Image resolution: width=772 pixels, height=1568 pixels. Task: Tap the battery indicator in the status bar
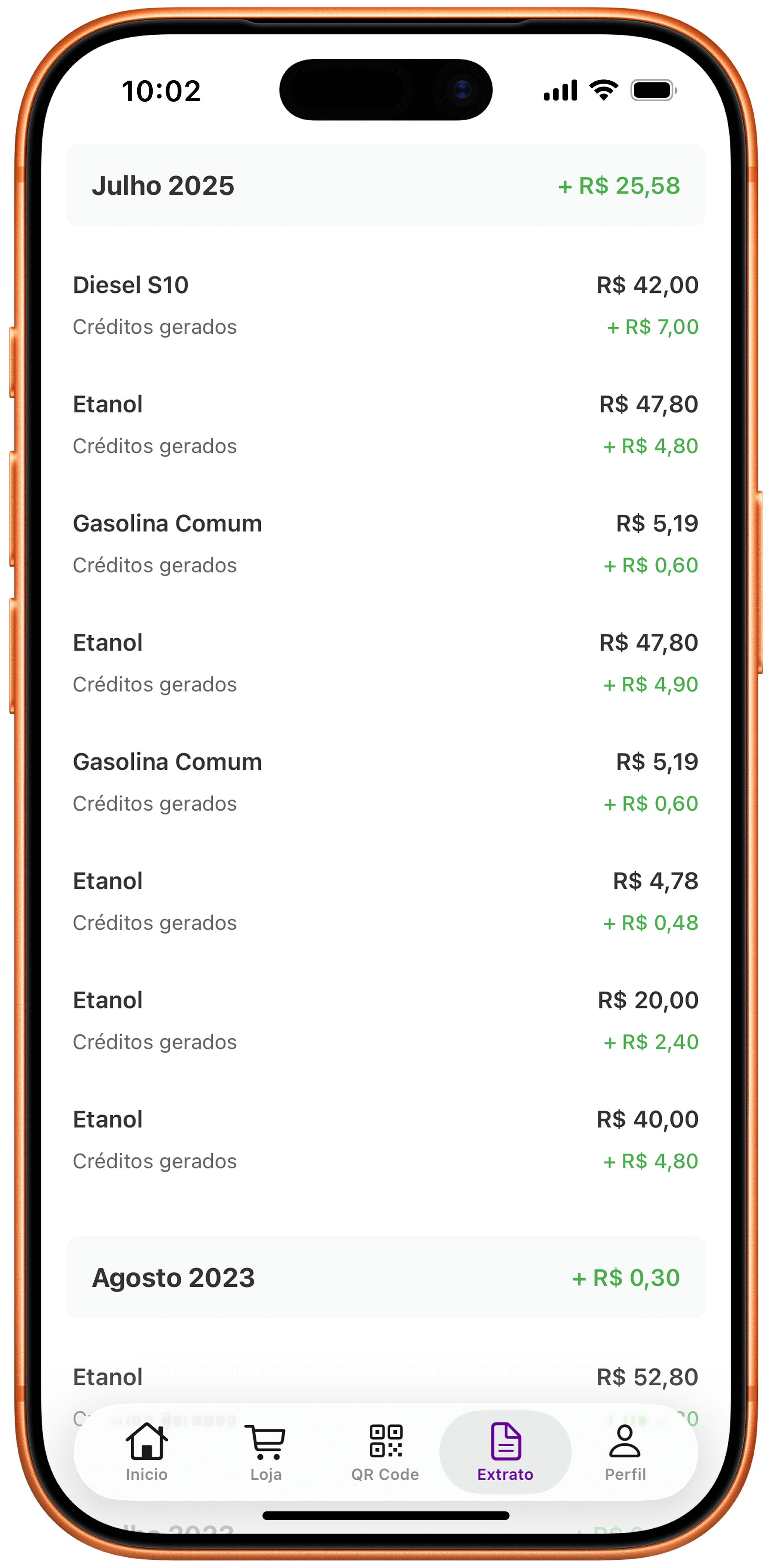coord(652,90)
